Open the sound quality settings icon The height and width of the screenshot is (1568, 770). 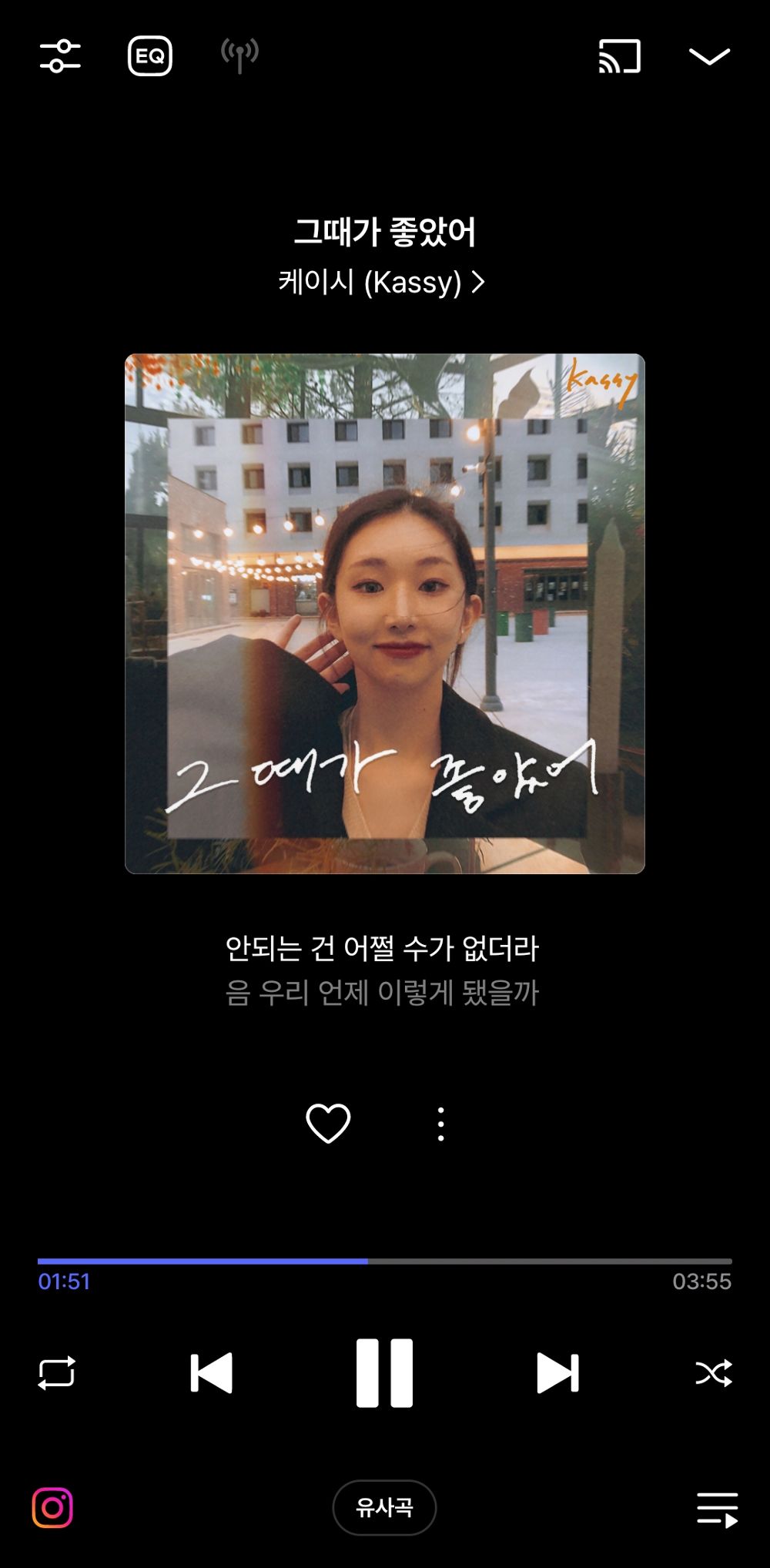pos(60,57)
